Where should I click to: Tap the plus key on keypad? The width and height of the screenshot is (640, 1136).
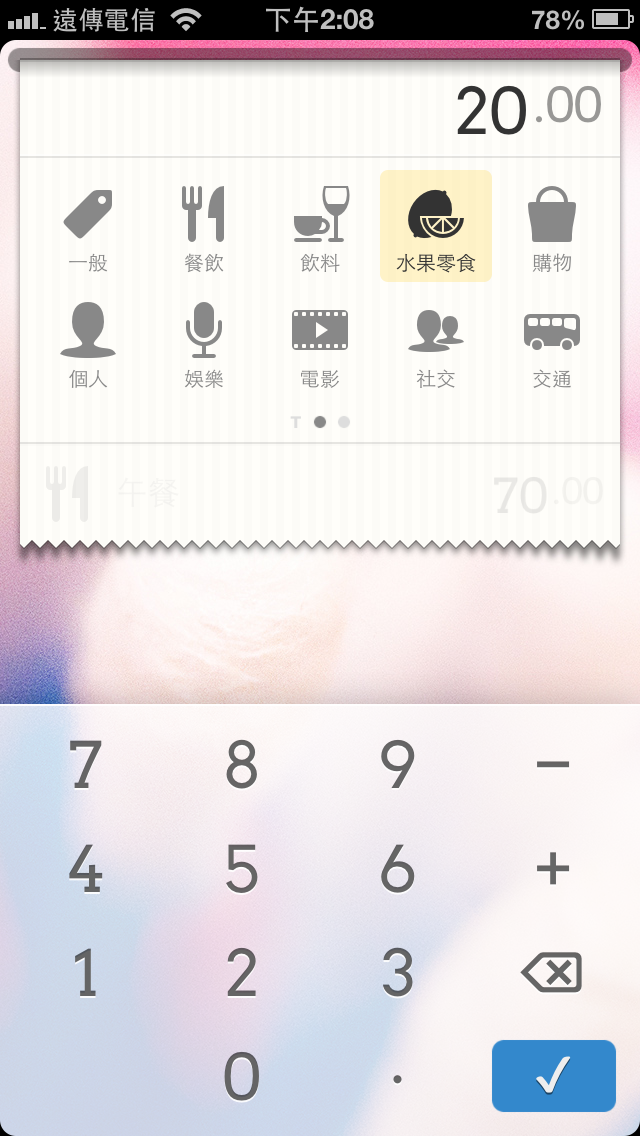coord(553,868)
